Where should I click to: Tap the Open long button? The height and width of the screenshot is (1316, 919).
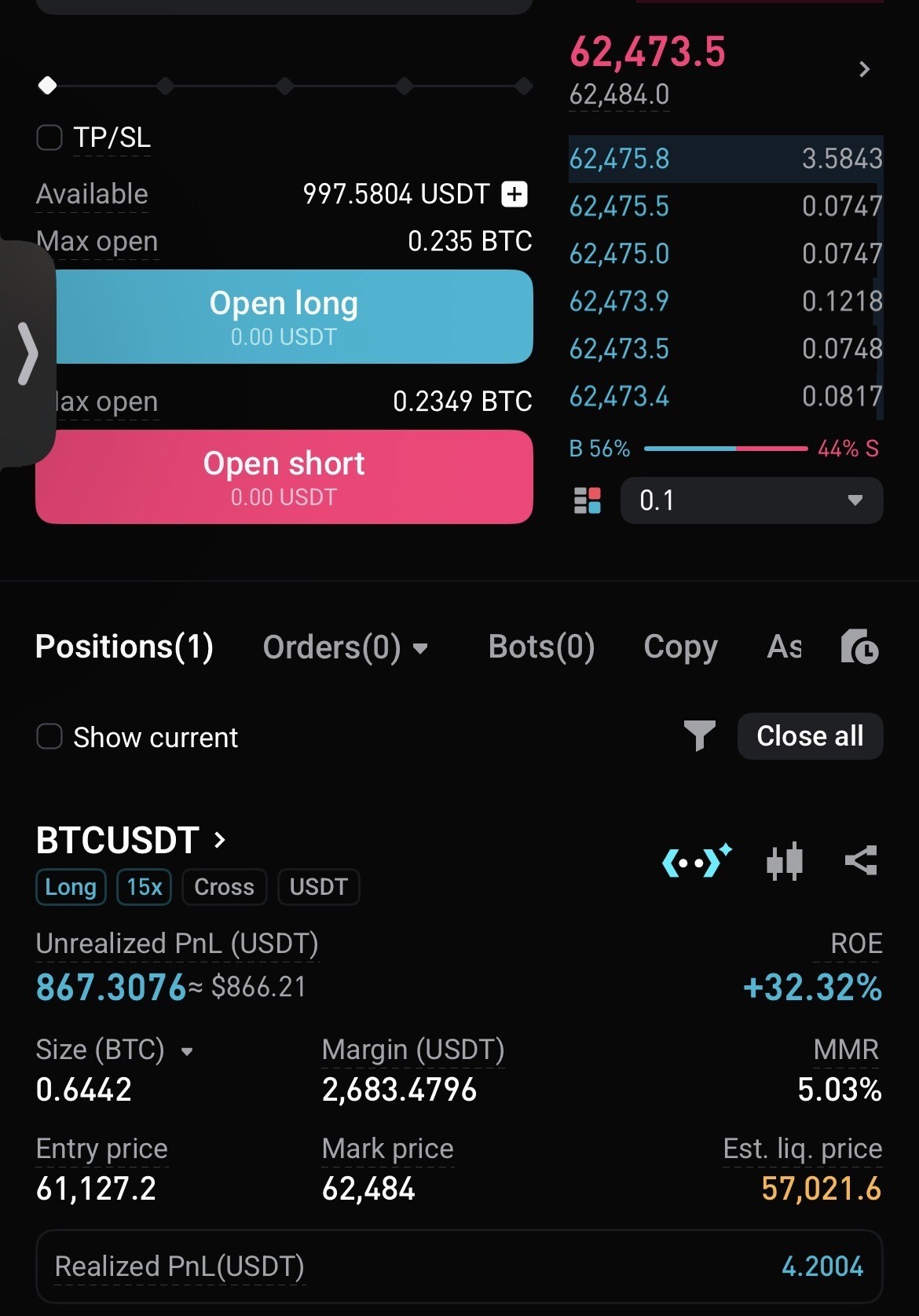284,317
